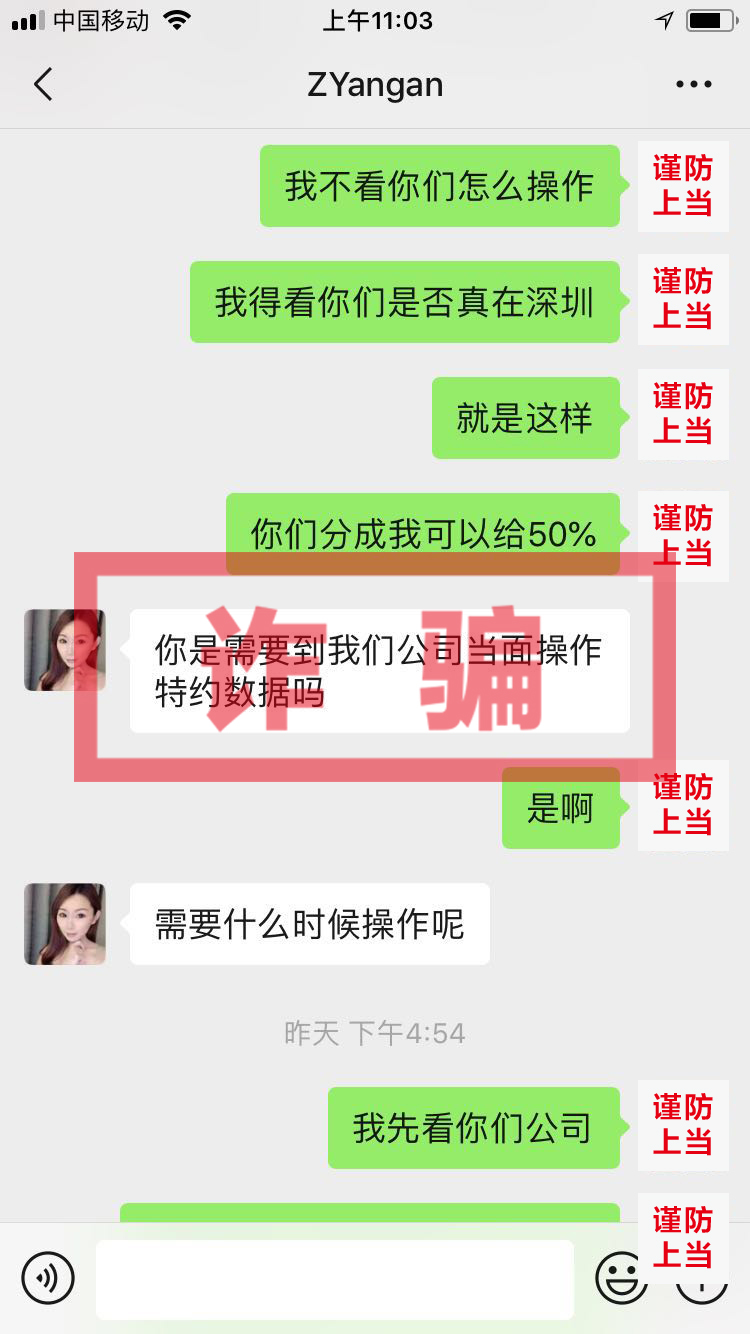Tap the chat title 'ZYangan'

click(x=375, y=85)
